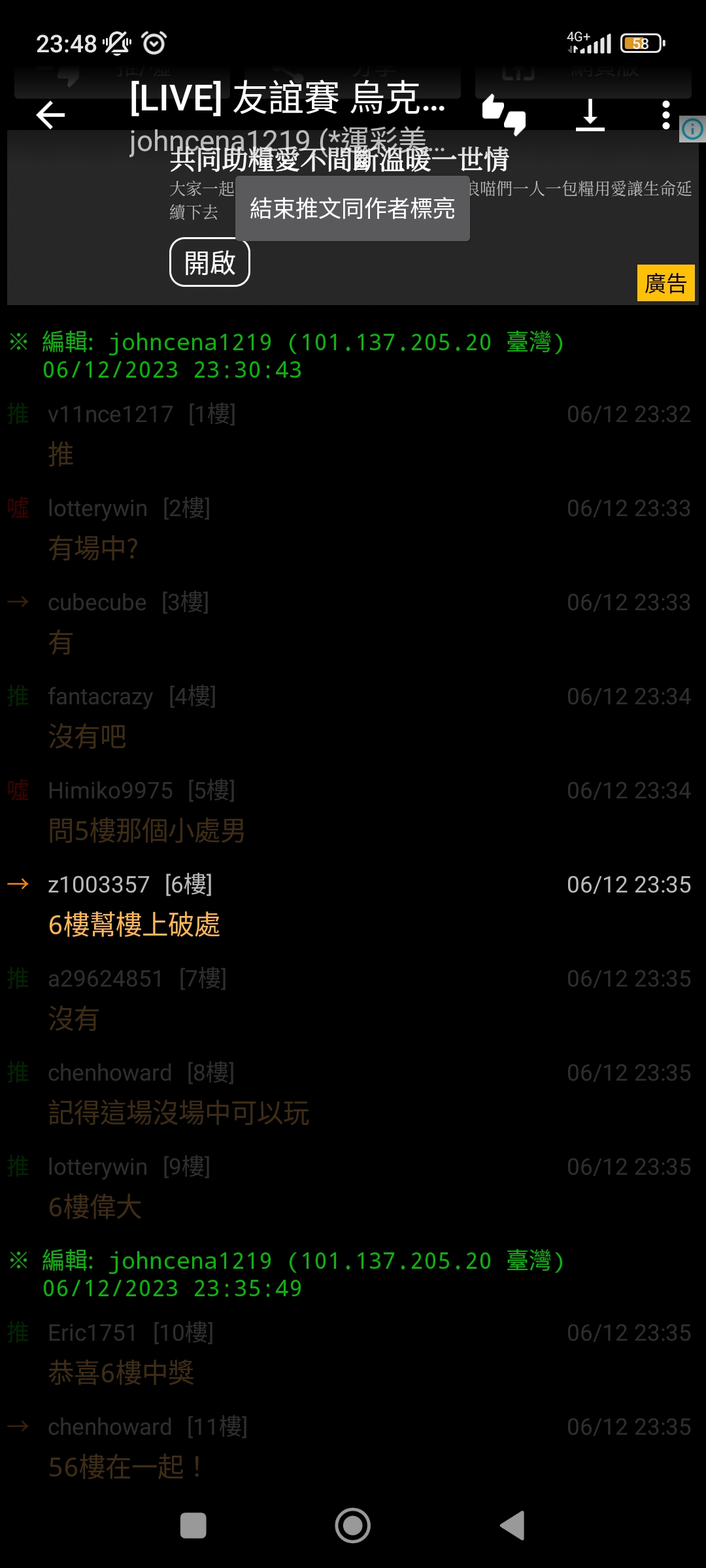Image resolution: width=706 pixels, height=1568 pixels.
Task: Tap the download arrow to jump to bottom
Action: coord(590,116)
